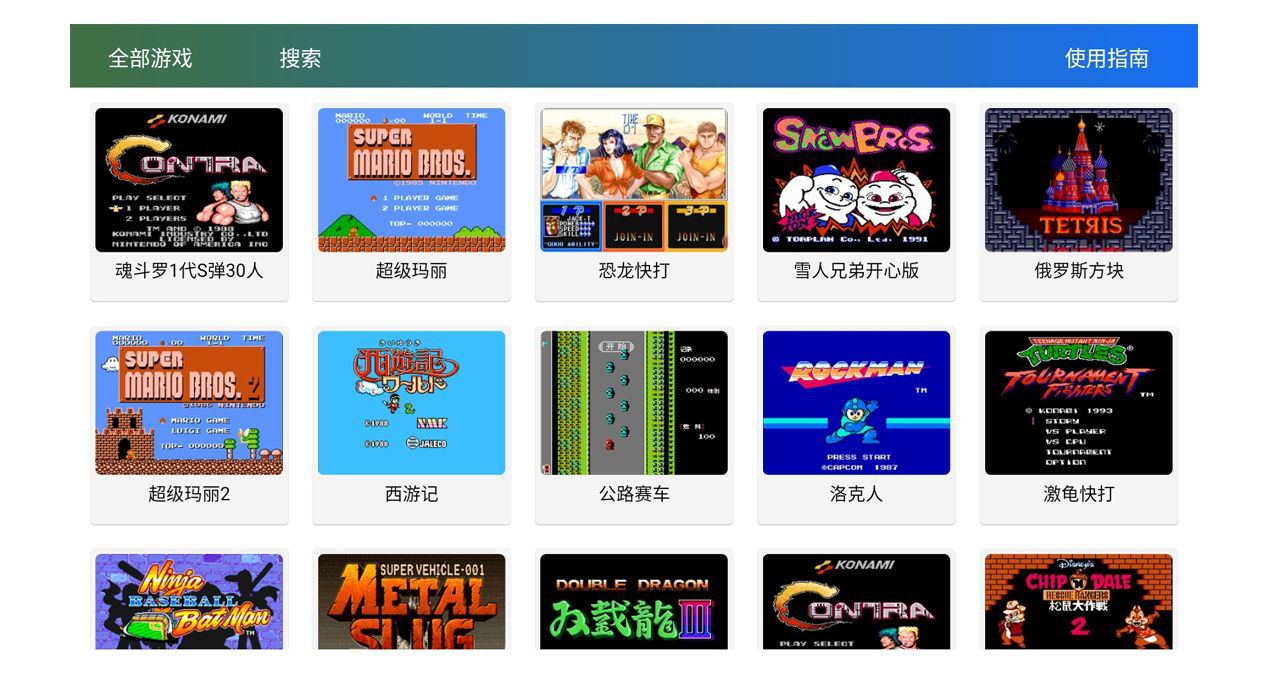
Task: Switch to the 全部游戏 tab
Action: click(150, 58)
